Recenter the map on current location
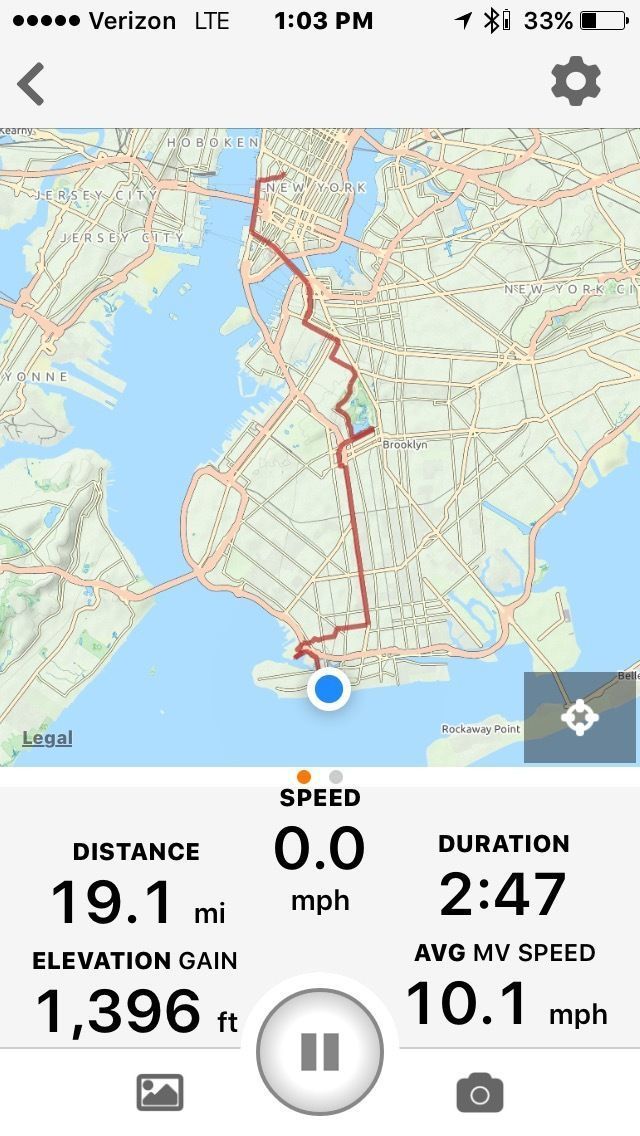This screenshot has width=640, height=1136. click(x=580, y=717)
